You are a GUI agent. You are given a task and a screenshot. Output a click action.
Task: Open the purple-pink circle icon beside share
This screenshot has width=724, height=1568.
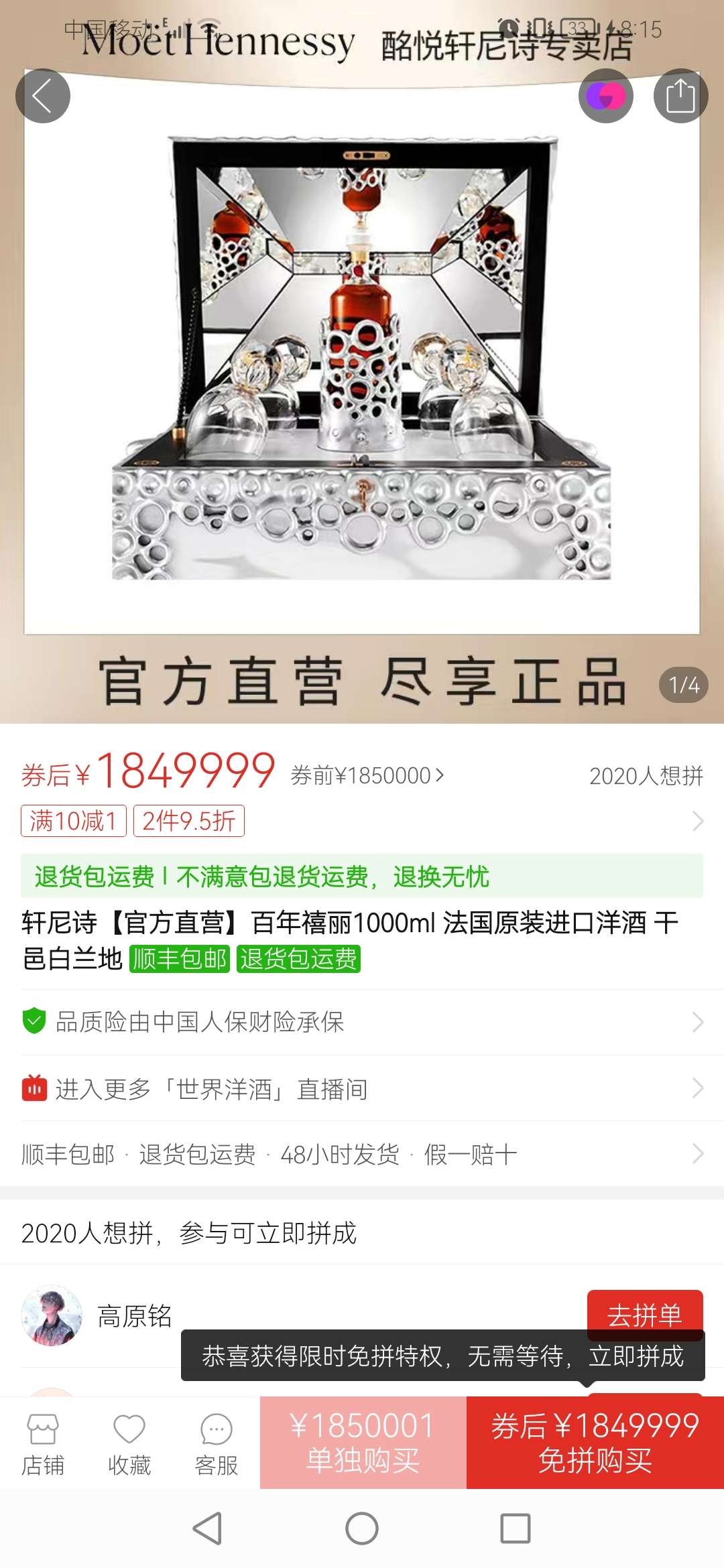605,96
